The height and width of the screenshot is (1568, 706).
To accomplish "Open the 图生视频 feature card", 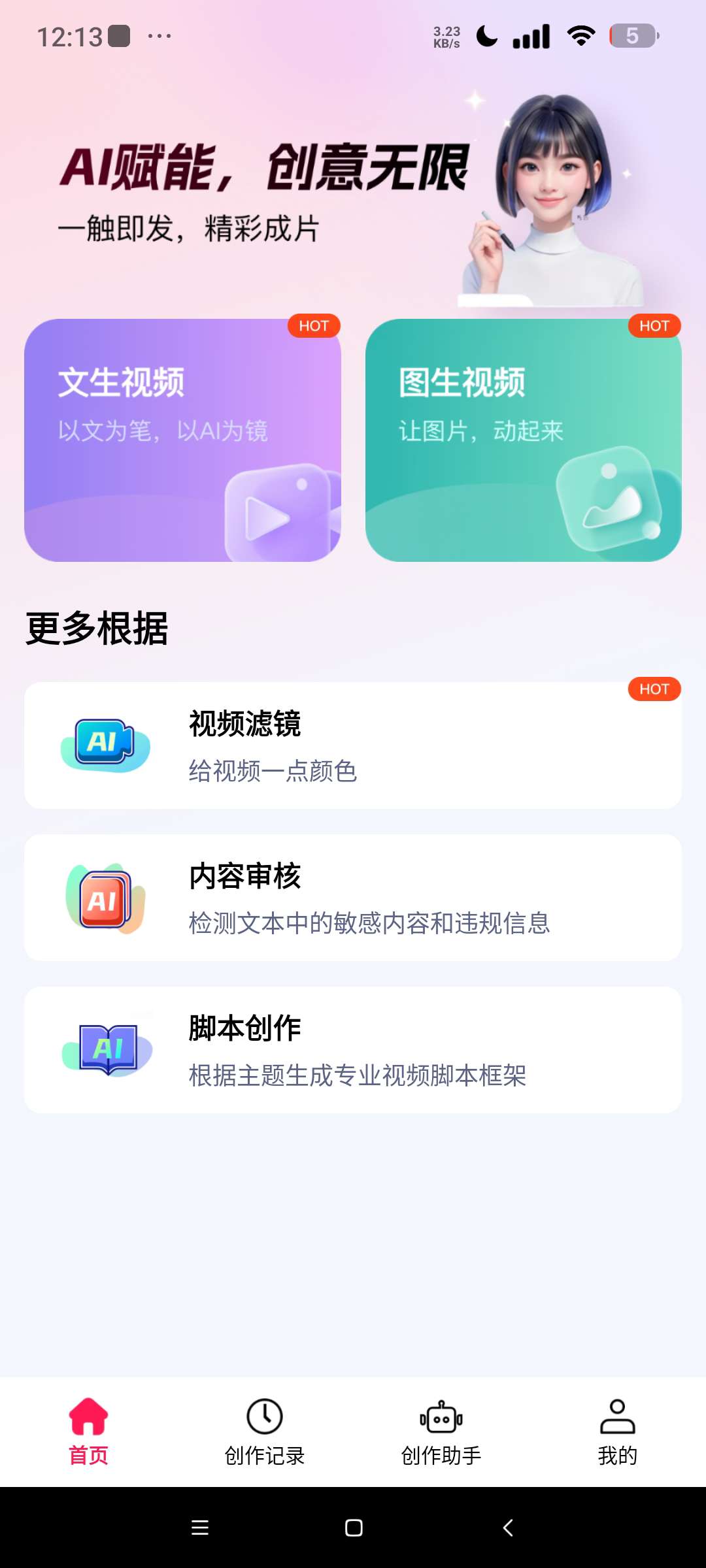I will coord(523,438).
